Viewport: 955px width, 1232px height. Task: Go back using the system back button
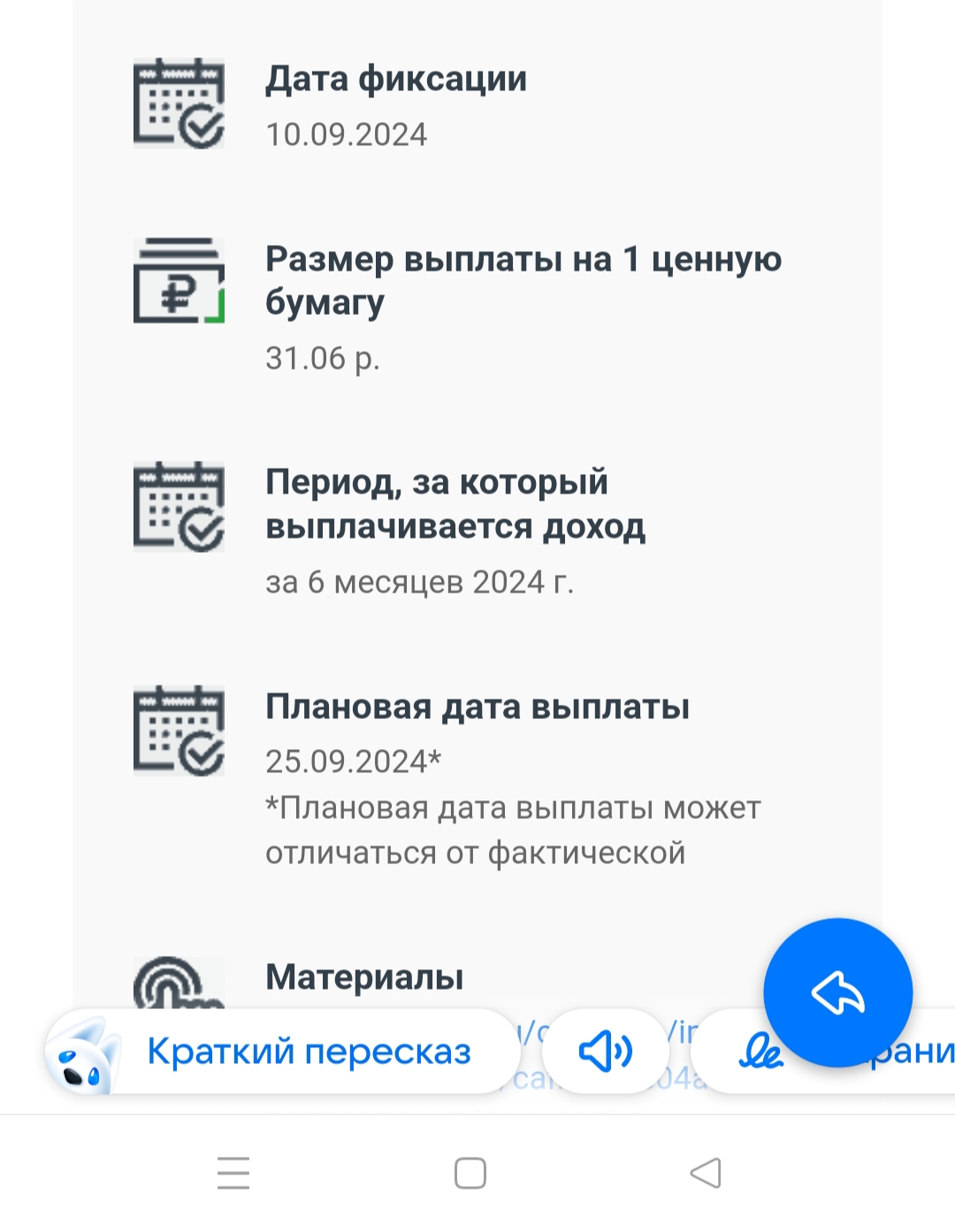[706, 1174]
